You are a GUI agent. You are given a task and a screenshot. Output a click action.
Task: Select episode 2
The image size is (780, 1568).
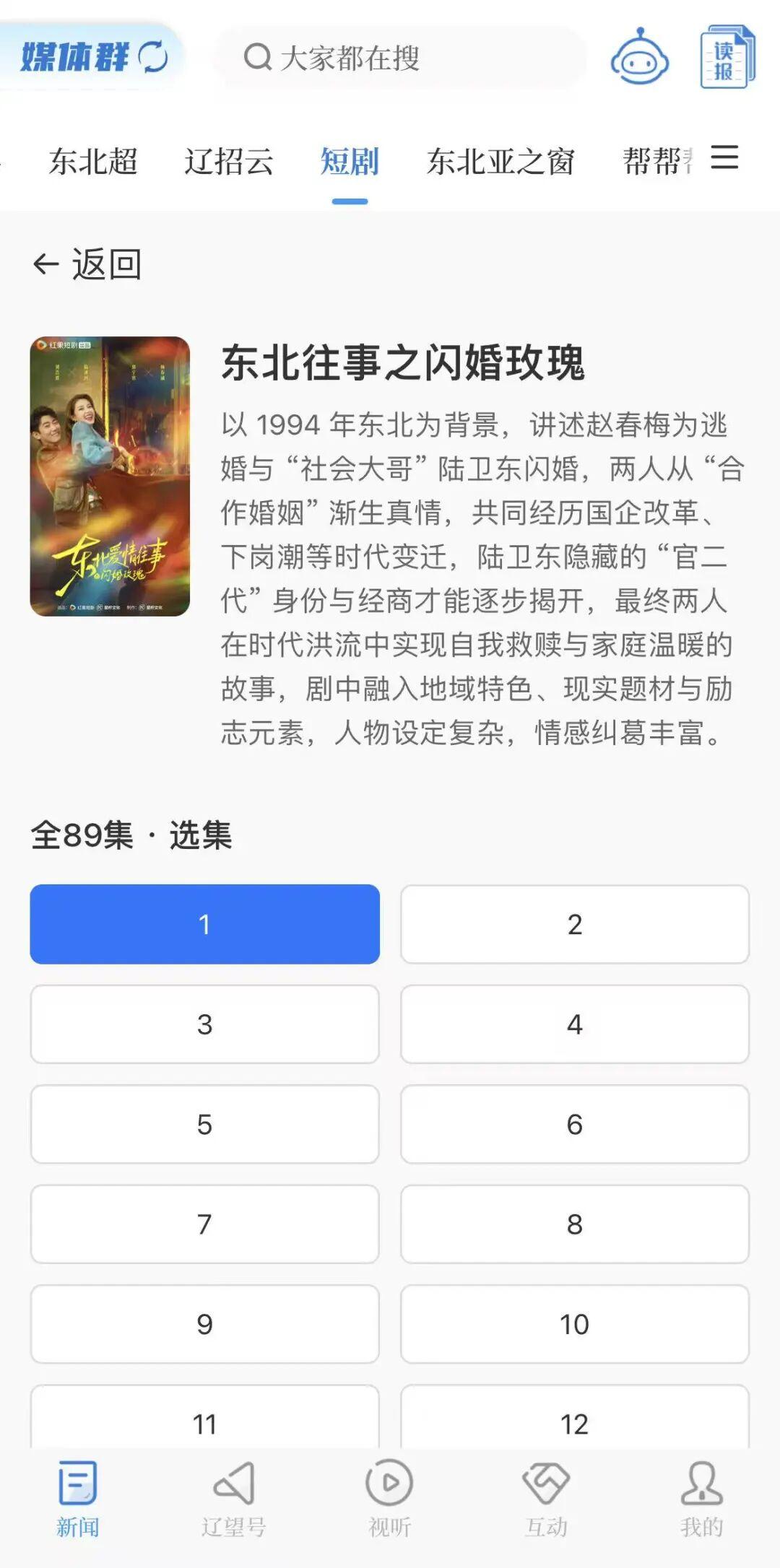pos(574,924)
